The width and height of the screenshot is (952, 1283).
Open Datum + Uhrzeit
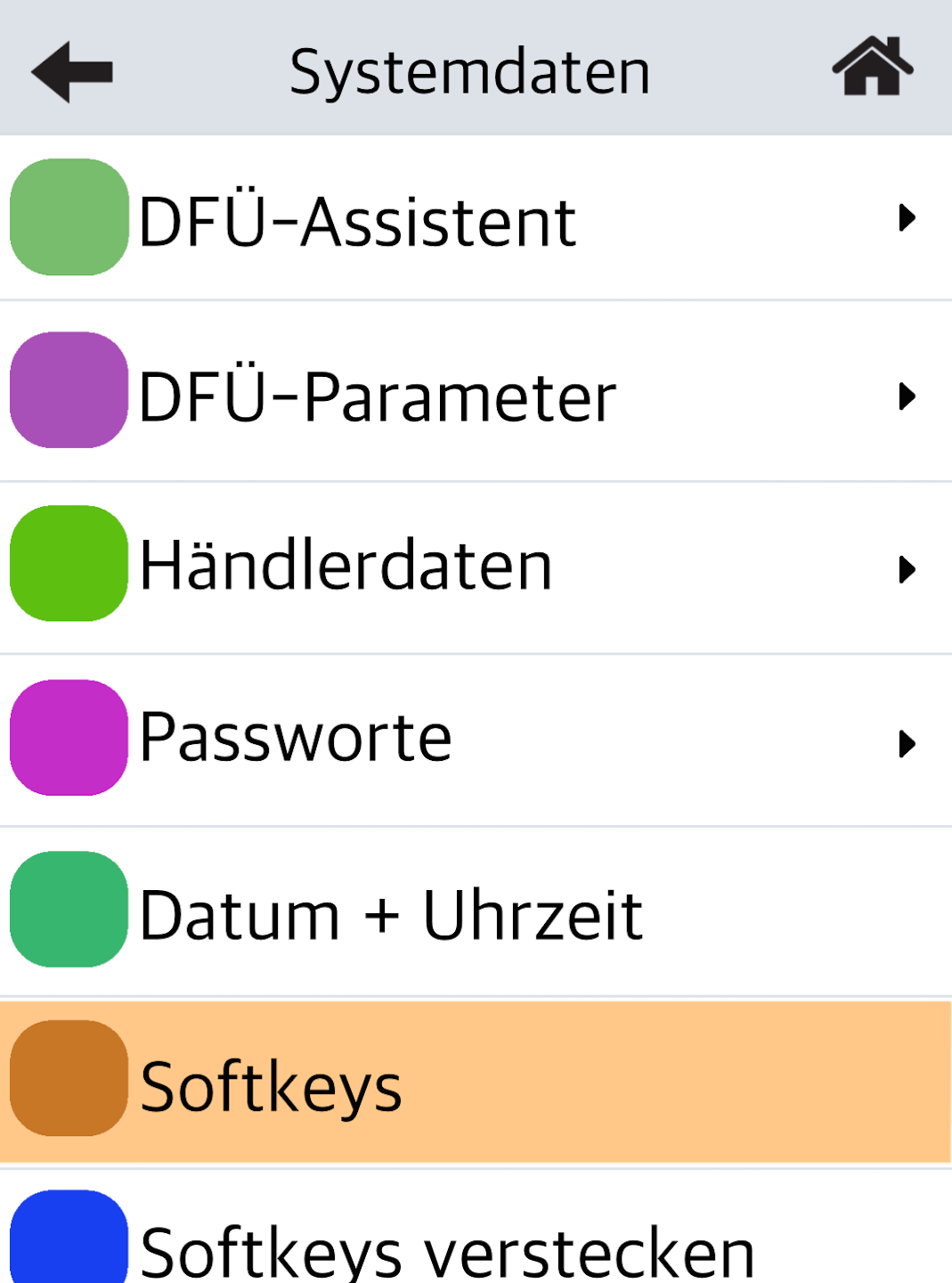click(476, 912)
